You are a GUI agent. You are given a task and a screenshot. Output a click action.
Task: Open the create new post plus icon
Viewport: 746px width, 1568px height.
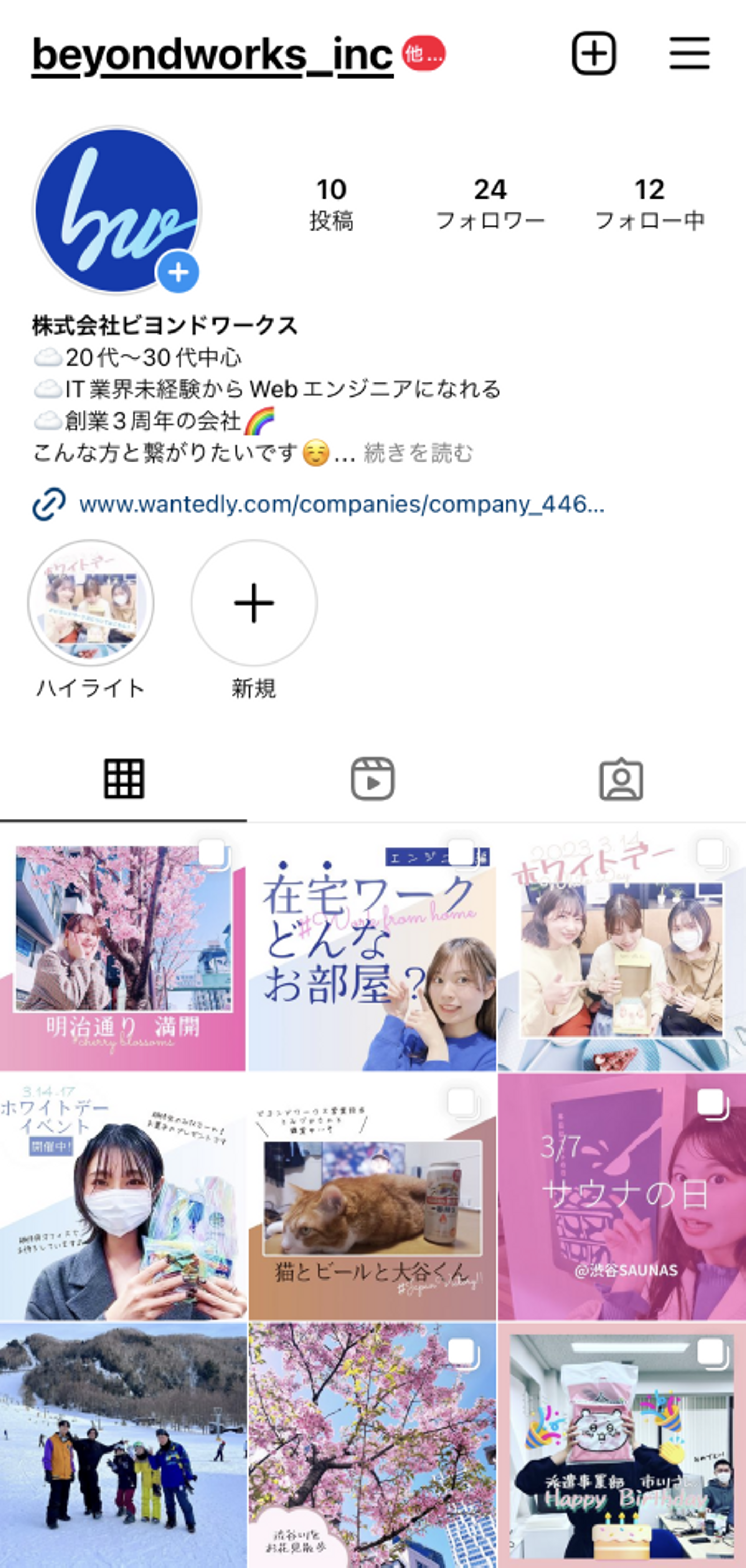point(594,53)
